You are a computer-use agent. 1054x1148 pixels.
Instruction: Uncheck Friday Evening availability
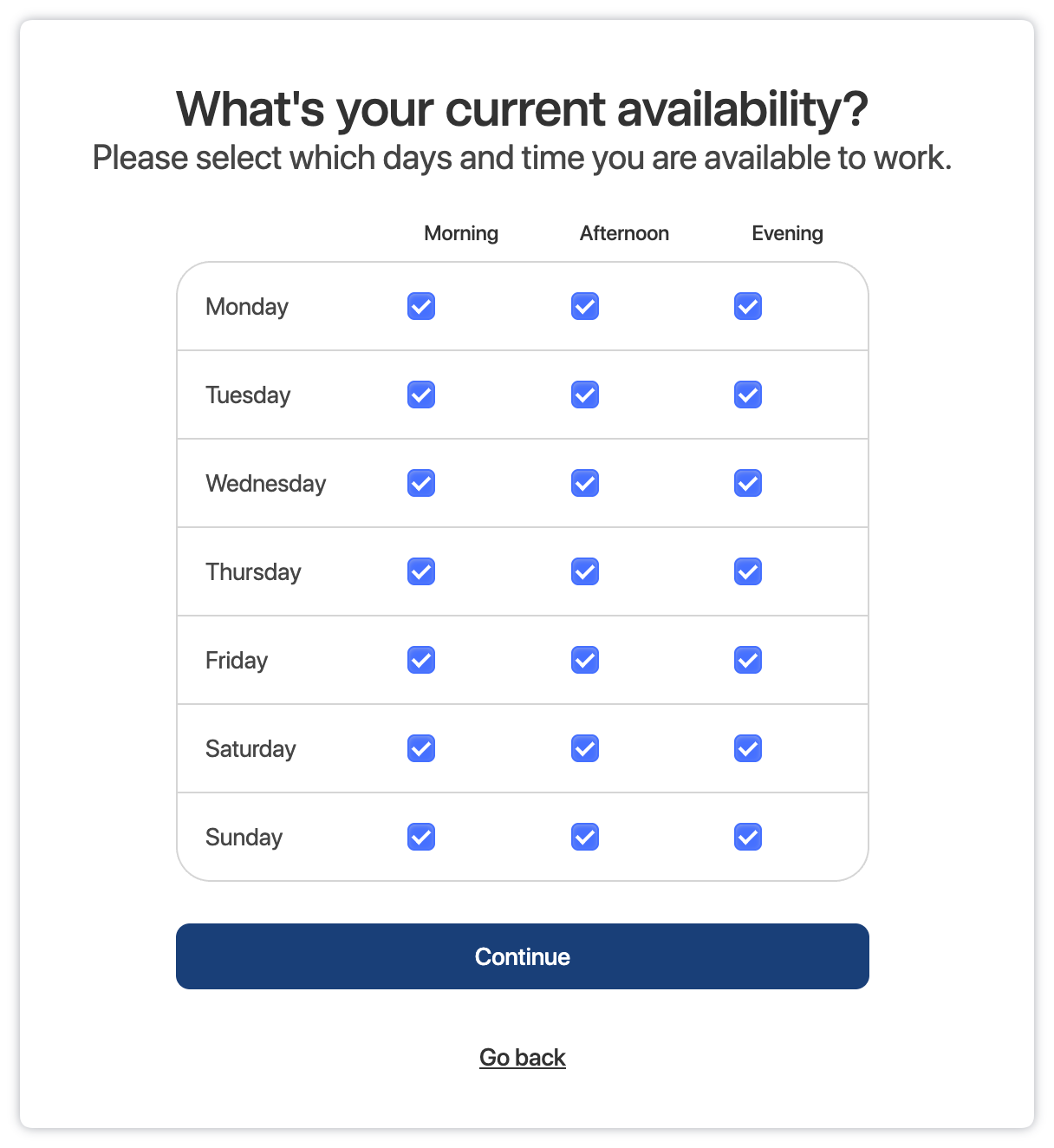point(748,660)
